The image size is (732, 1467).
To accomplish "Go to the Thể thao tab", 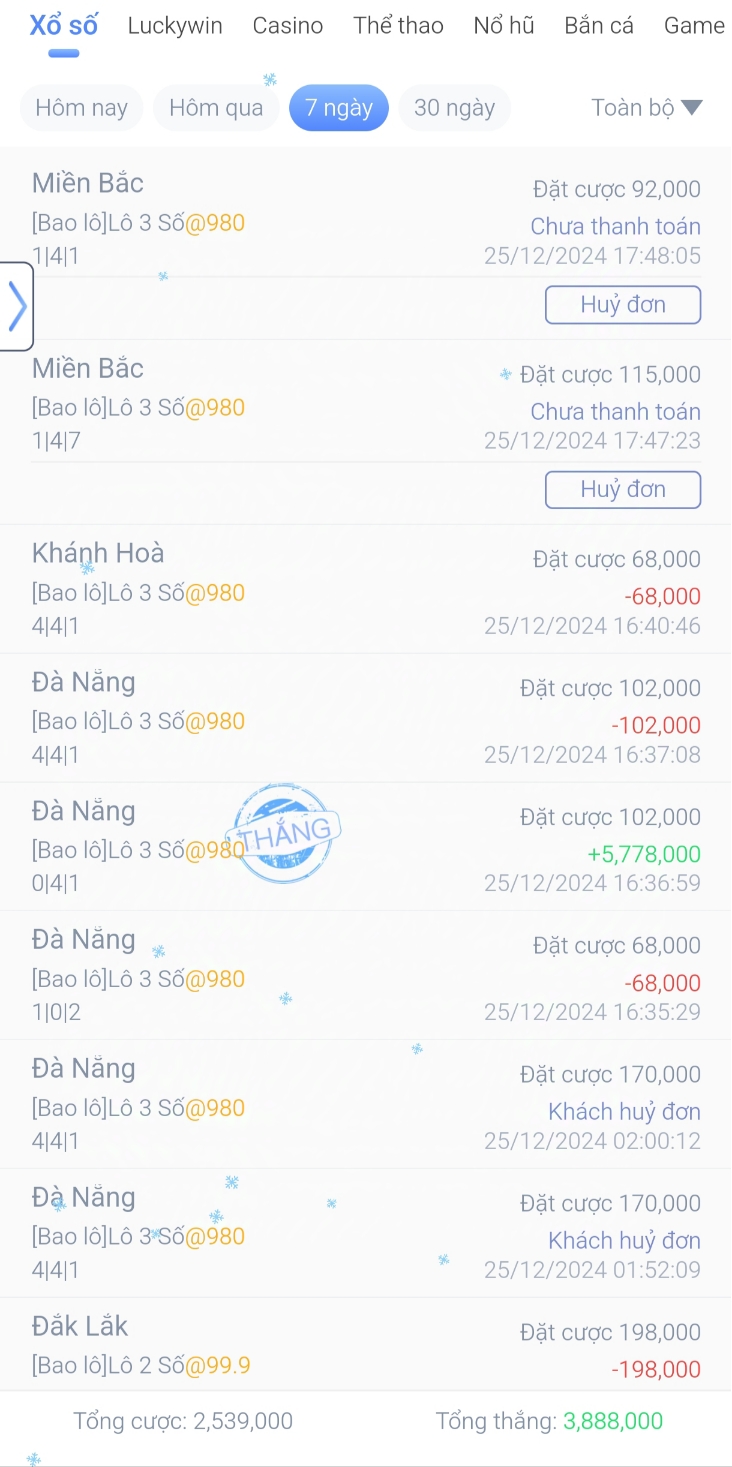I will (398, 26).
